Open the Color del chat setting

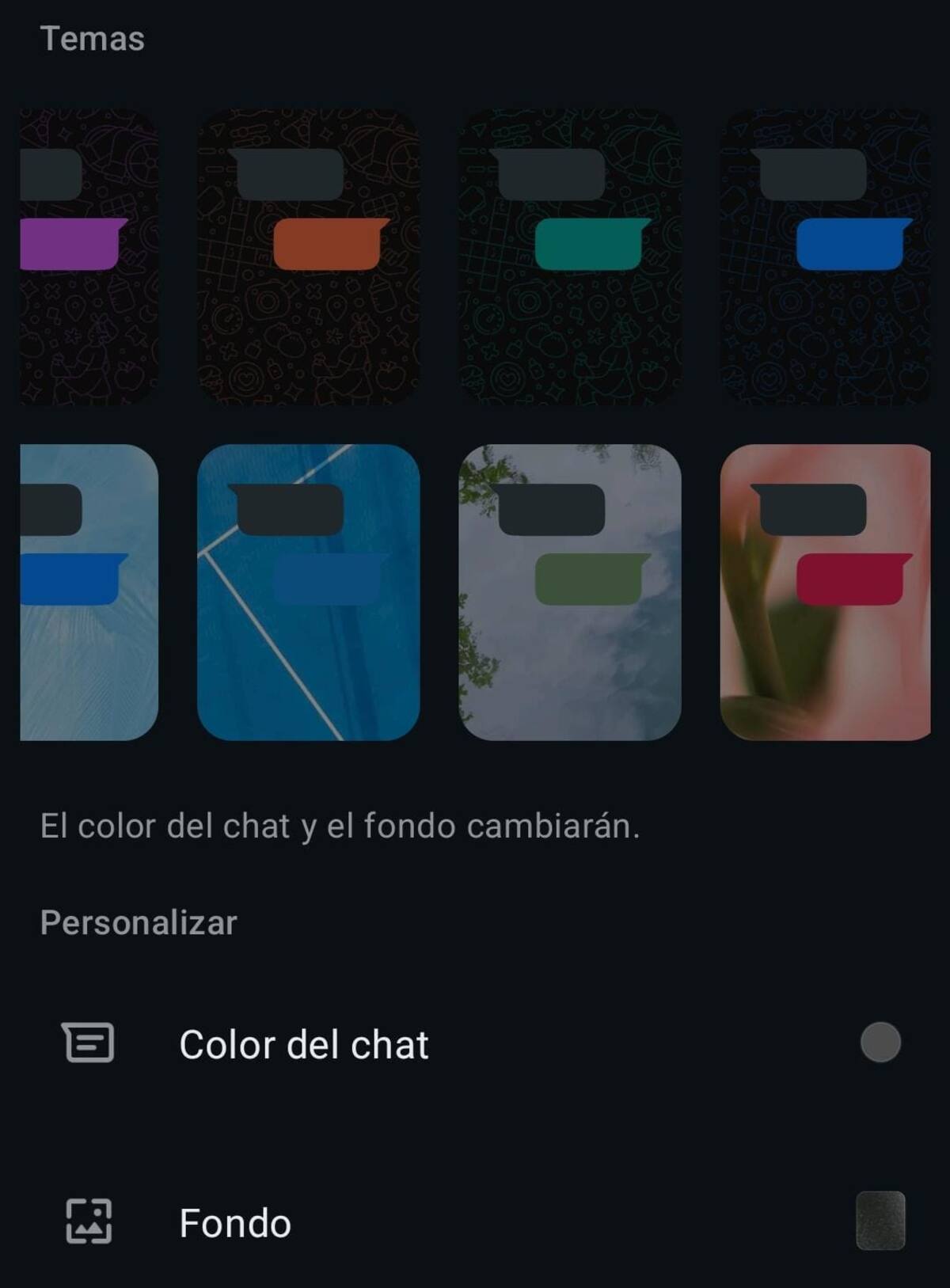point(305,1047)
